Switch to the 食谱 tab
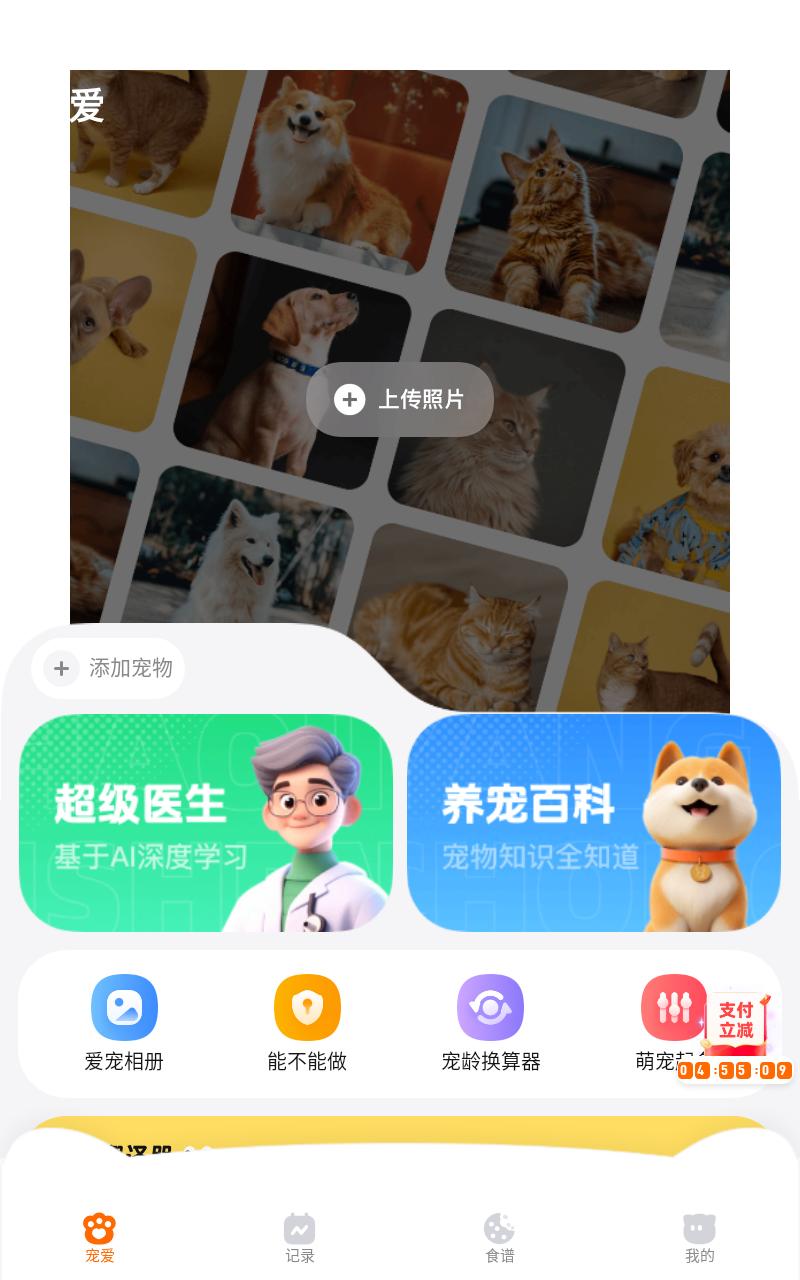 [x=499, y=1238]
